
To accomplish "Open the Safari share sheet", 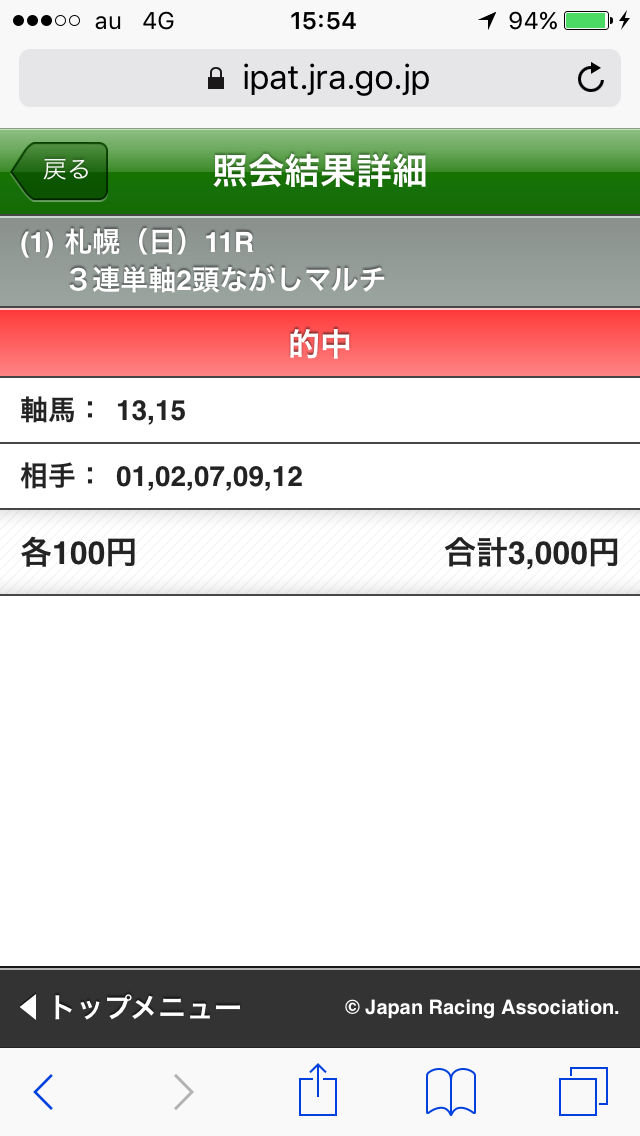I will pyautogui.click(x=318, y=1090).
